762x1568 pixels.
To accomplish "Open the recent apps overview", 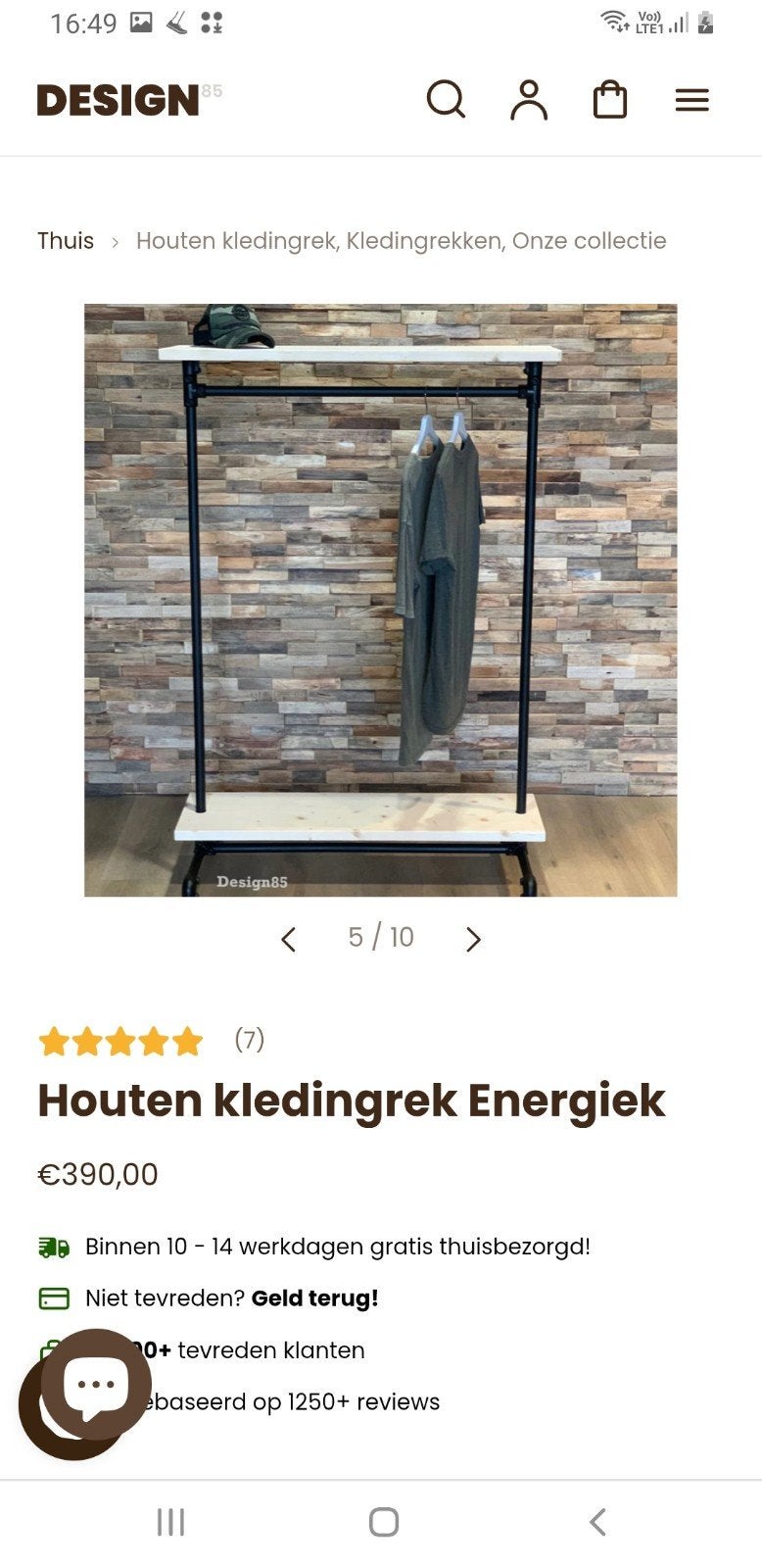I will click(x=170, y=1522).
